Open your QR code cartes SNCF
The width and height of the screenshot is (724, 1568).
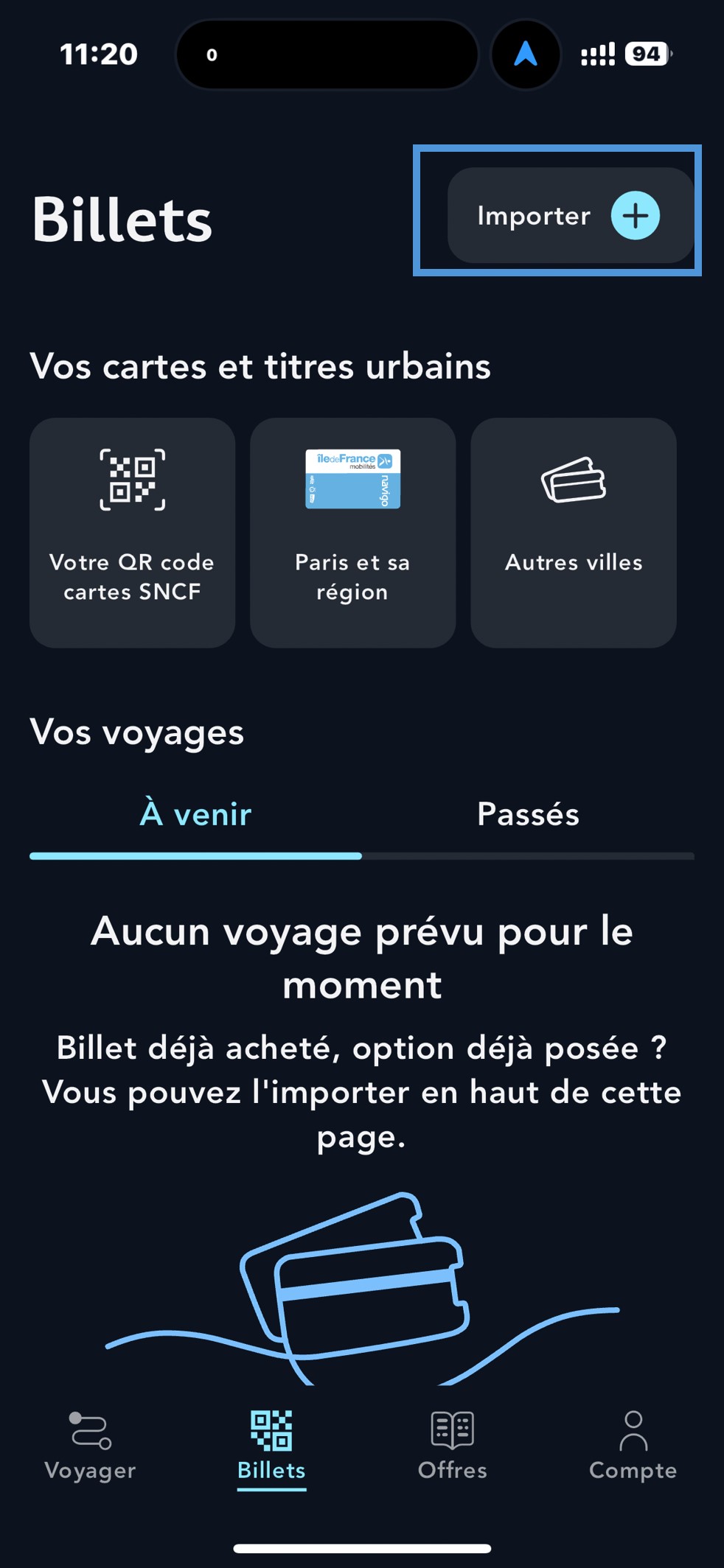pos(131,532)
